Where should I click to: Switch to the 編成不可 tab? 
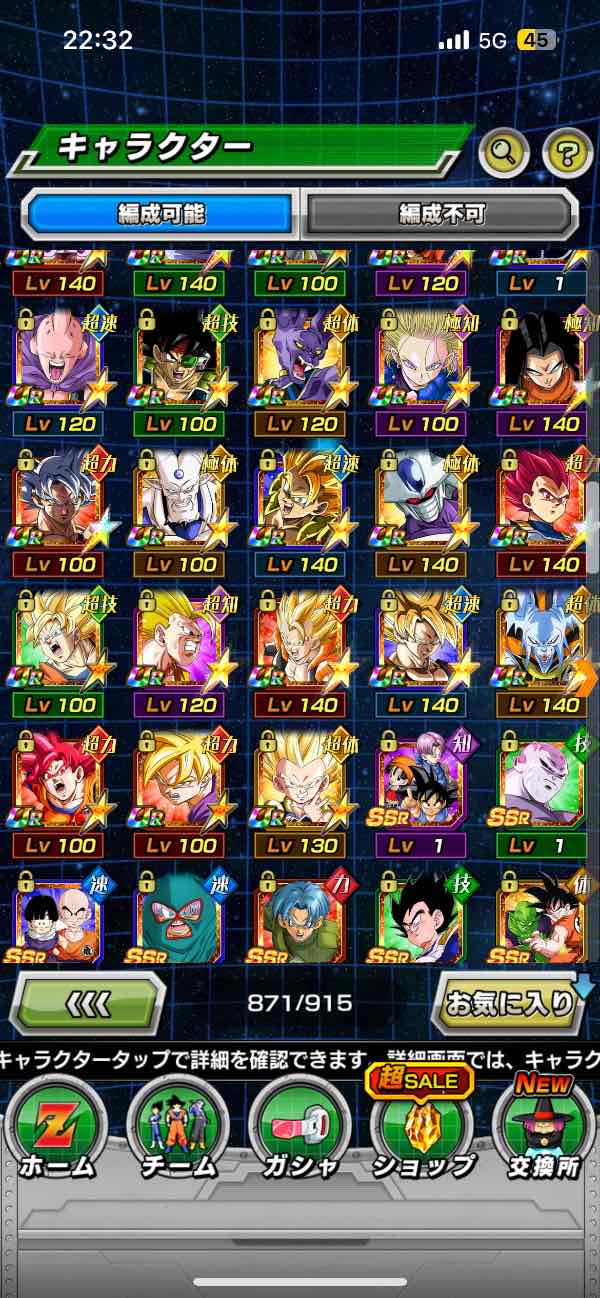coord(441,214)
